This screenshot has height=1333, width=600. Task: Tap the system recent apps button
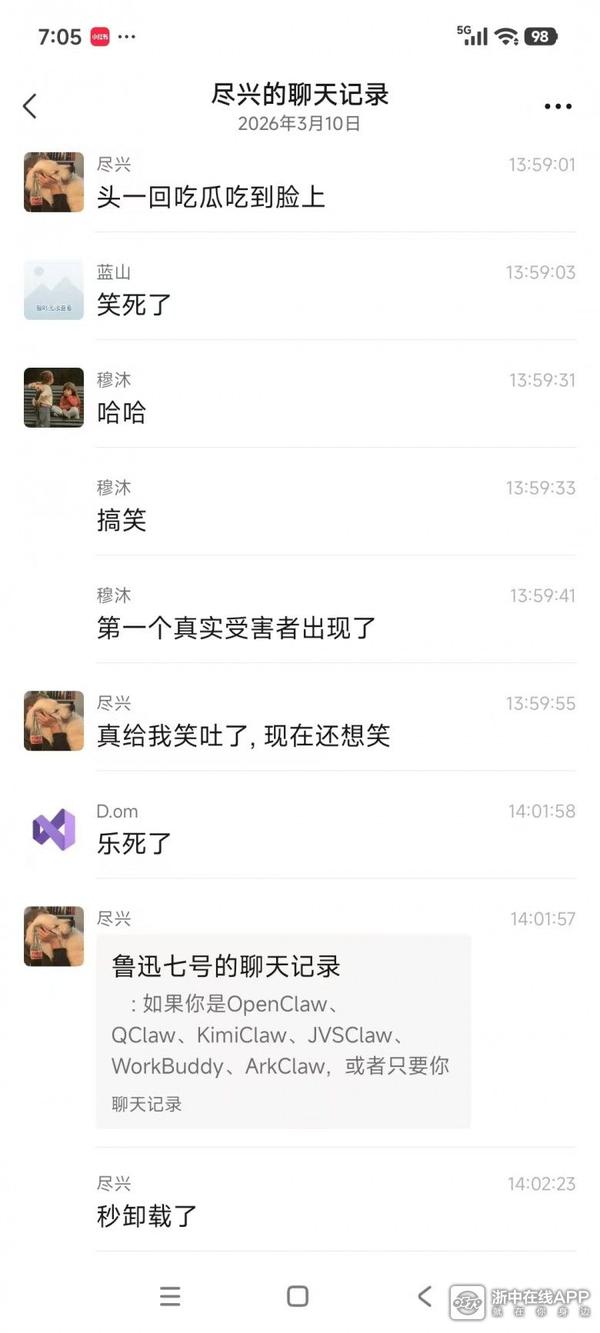170,1297
